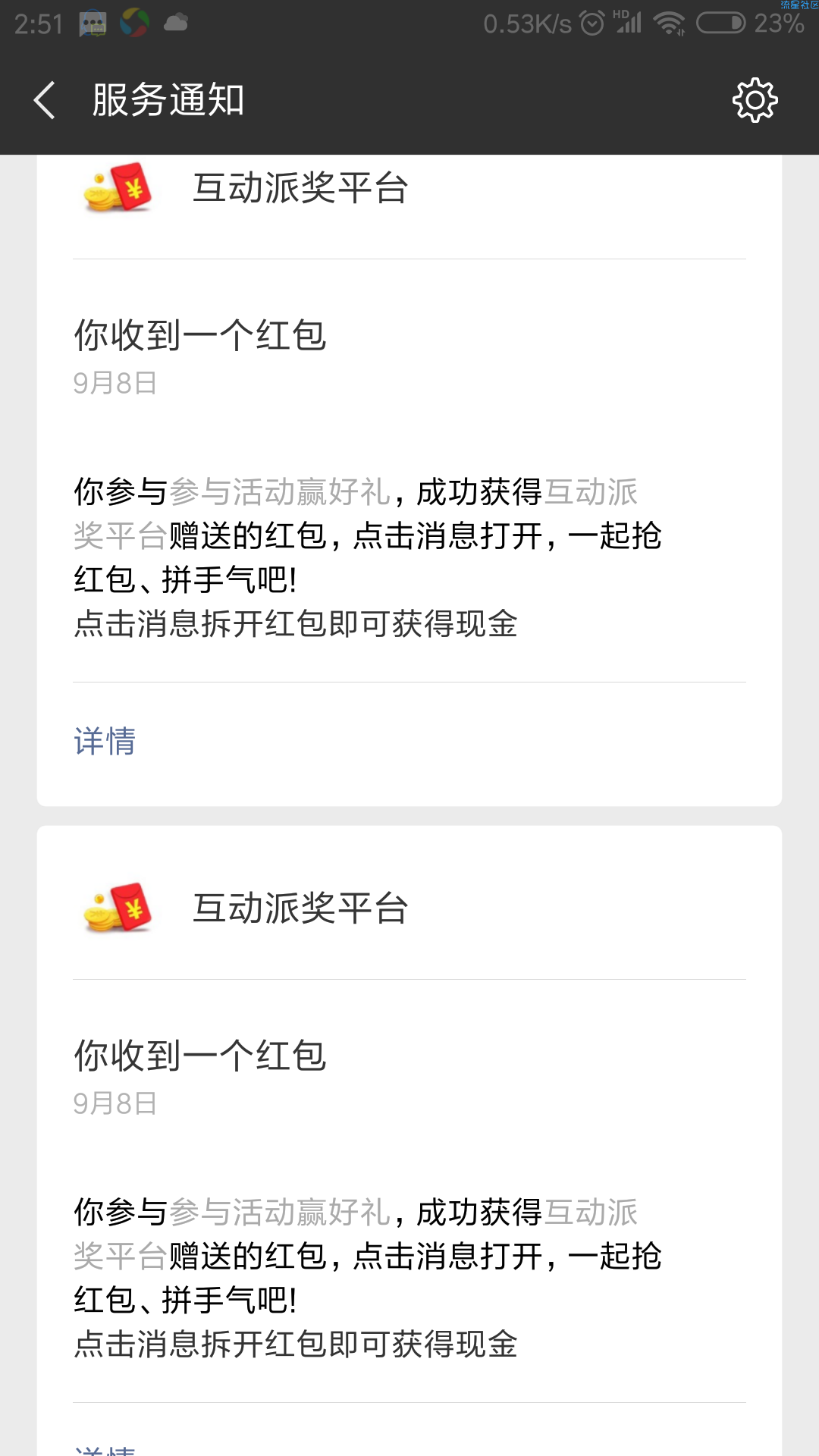Open 详情 link in the first red packet card
The width and height of the screenshot is (819, 1456).
coord(105,741)
